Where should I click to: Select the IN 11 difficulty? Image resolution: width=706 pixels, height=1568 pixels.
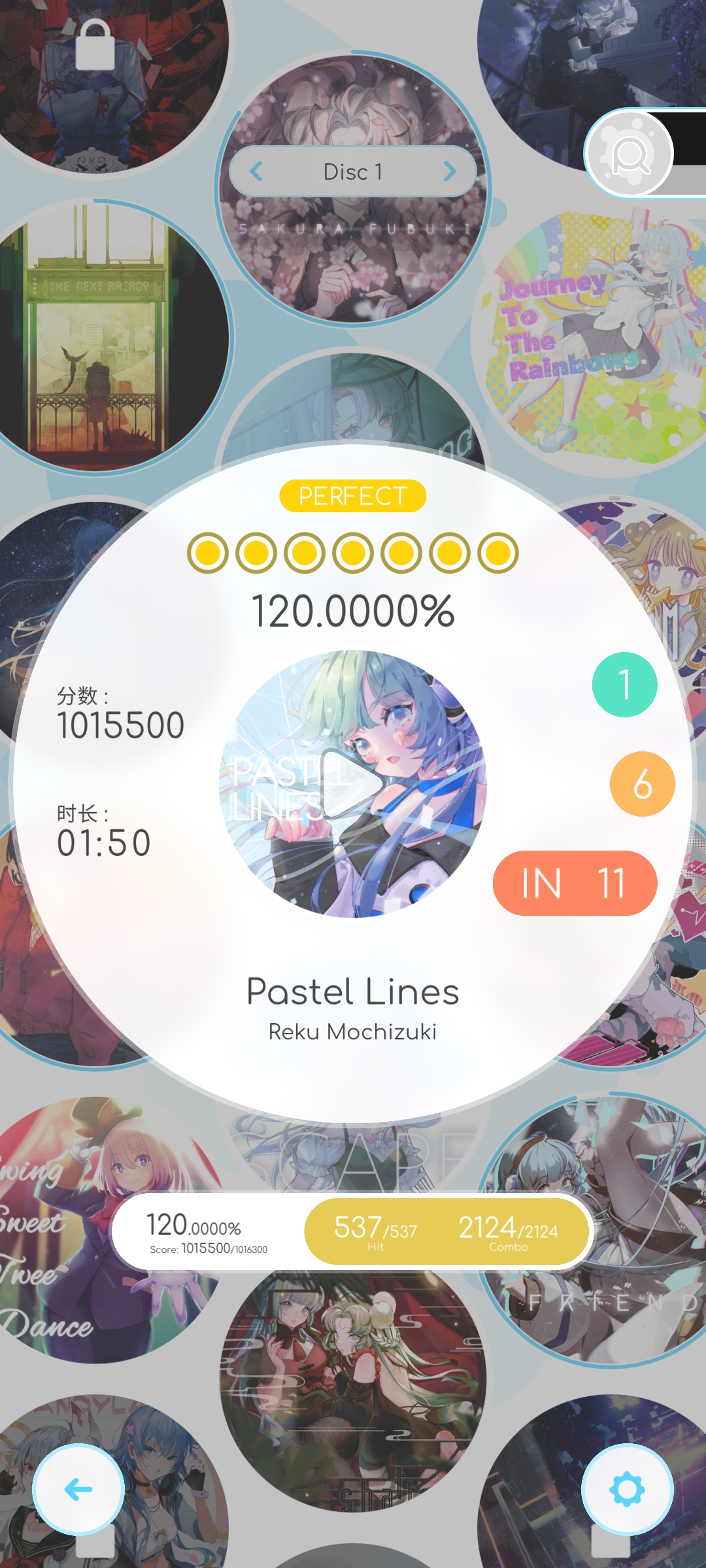(x=575, y=883)
